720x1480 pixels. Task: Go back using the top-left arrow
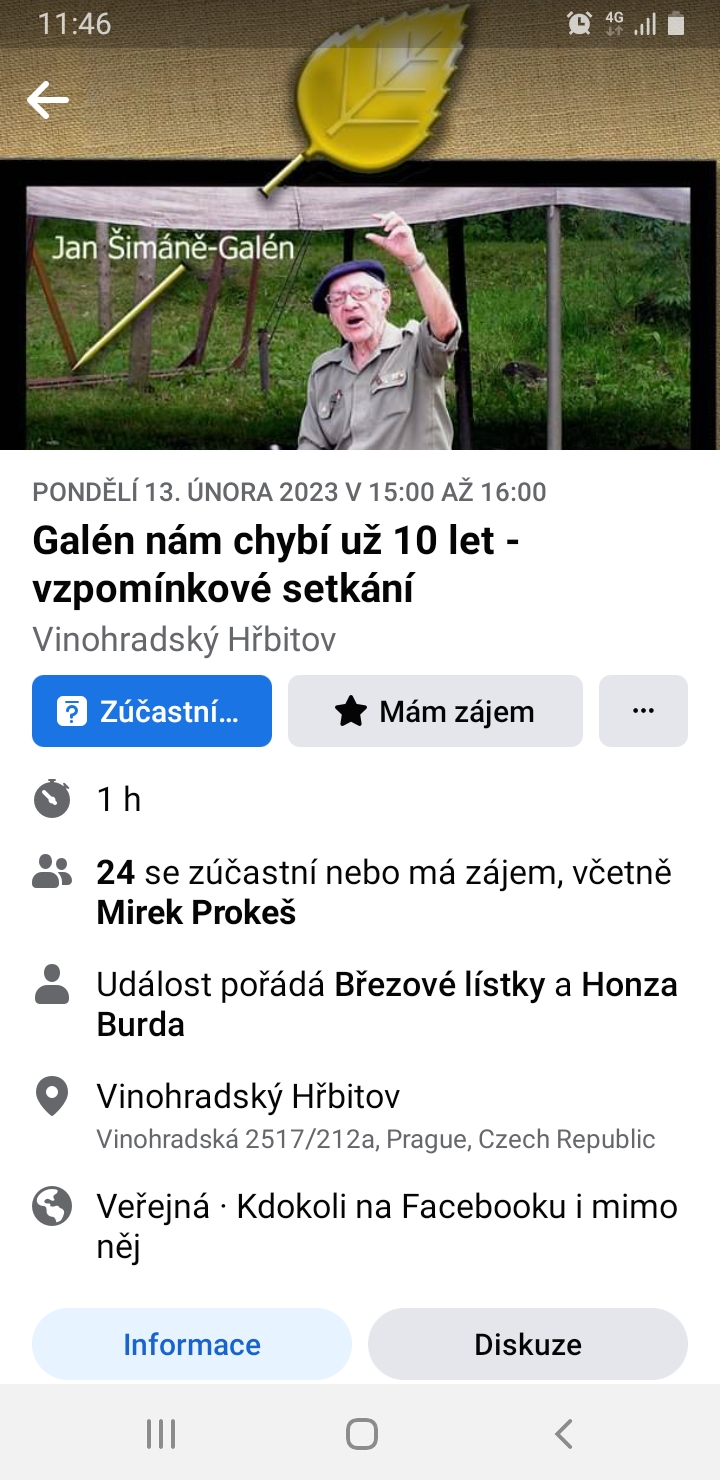coord(48,100)
